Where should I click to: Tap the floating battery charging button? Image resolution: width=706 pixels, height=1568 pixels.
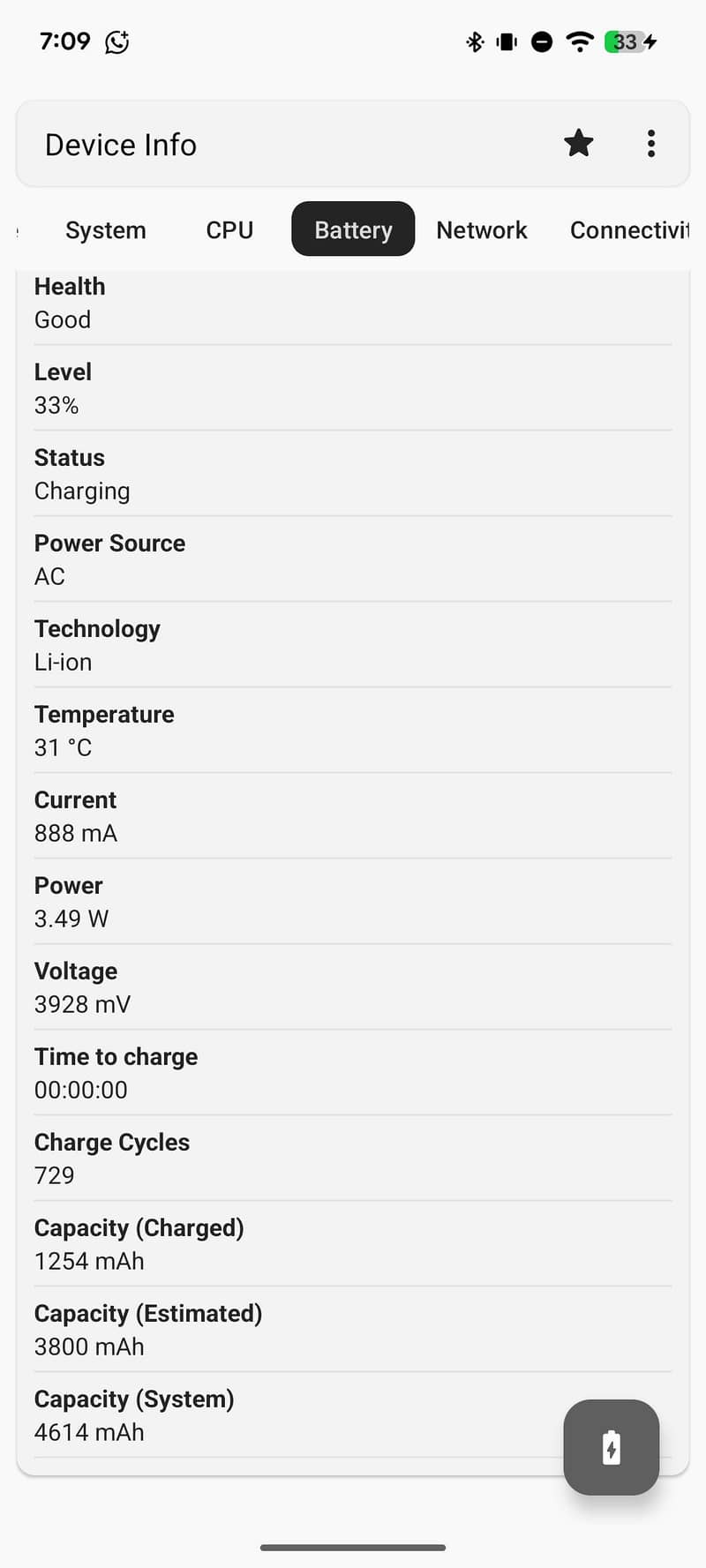coord(611,1447)
